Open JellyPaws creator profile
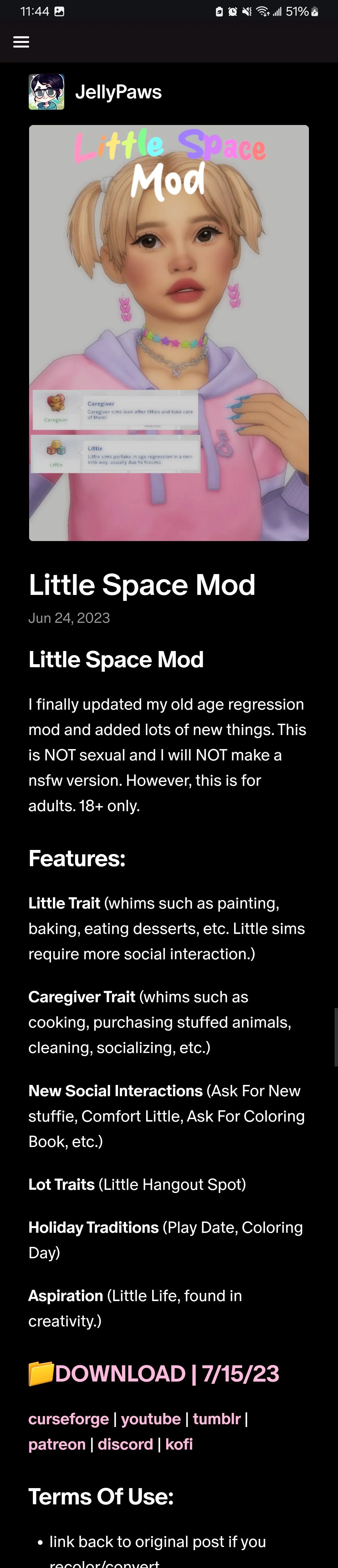Screen dimensions: 338x1568 (118, 92)
